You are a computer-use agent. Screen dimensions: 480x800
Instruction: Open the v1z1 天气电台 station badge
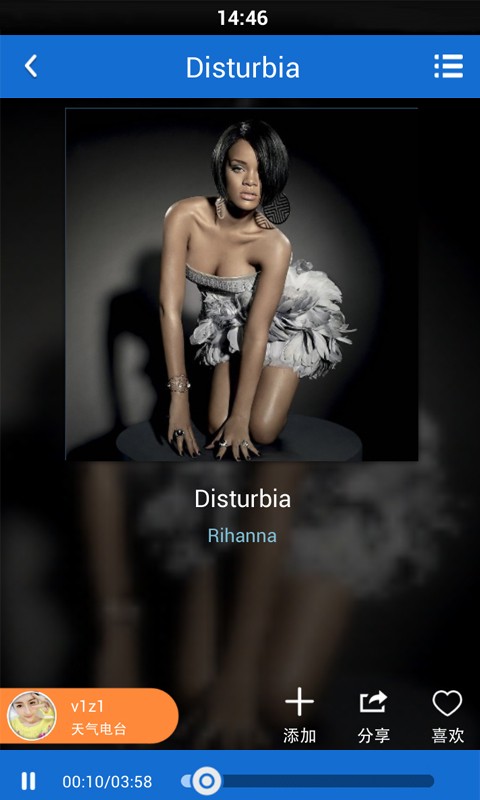[x=89, y=716]
